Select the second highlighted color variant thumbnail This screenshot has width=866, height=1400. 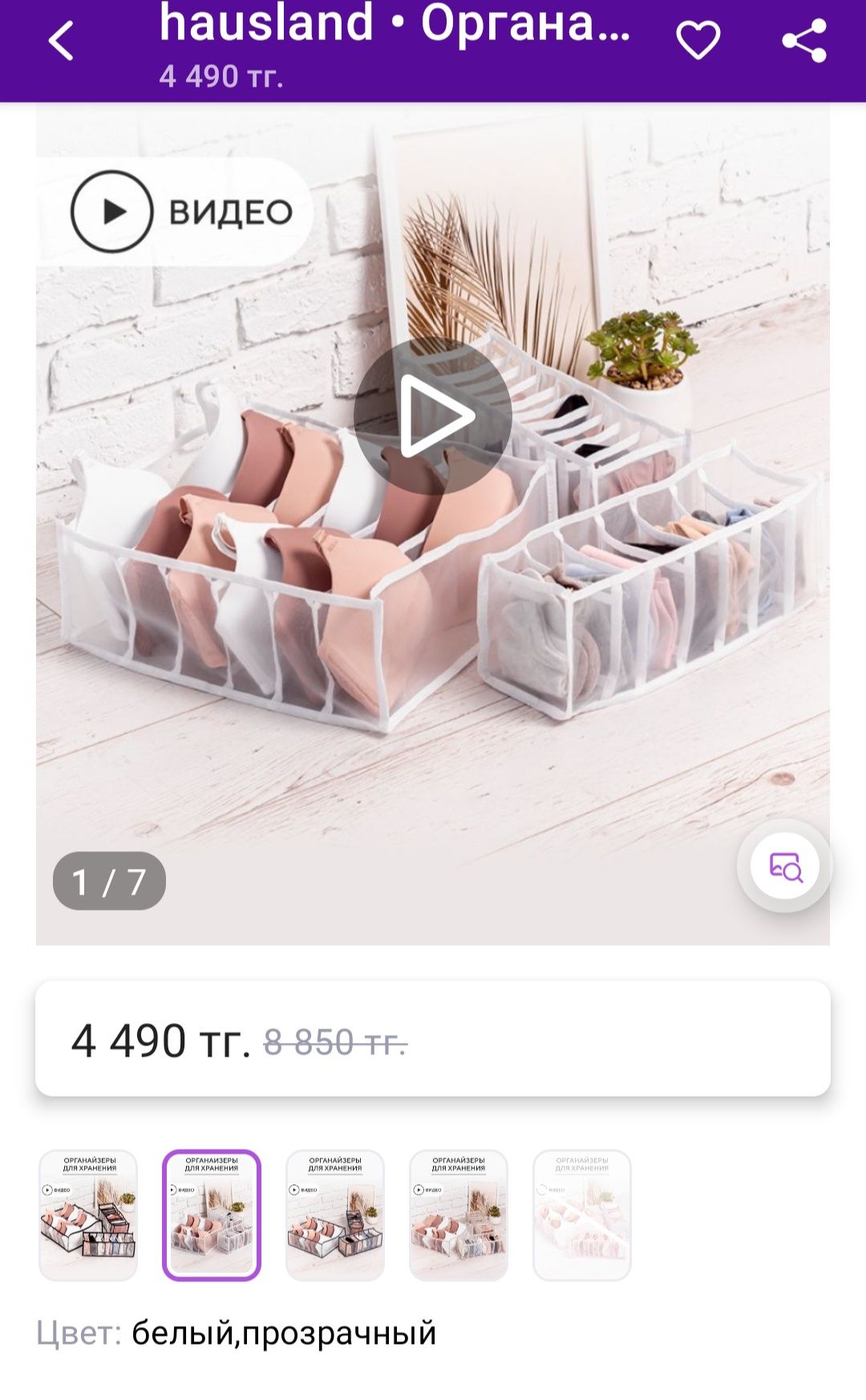[212, 1215]
